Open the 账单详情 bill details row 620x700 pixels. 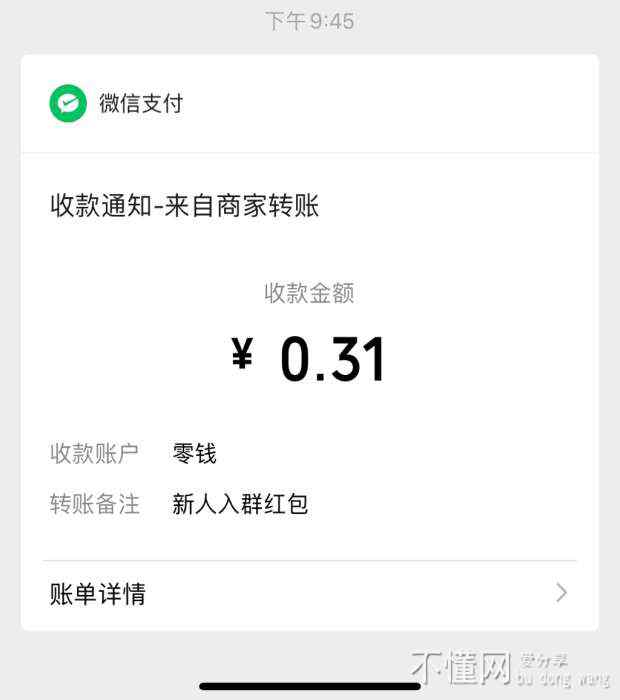[308, 594]
